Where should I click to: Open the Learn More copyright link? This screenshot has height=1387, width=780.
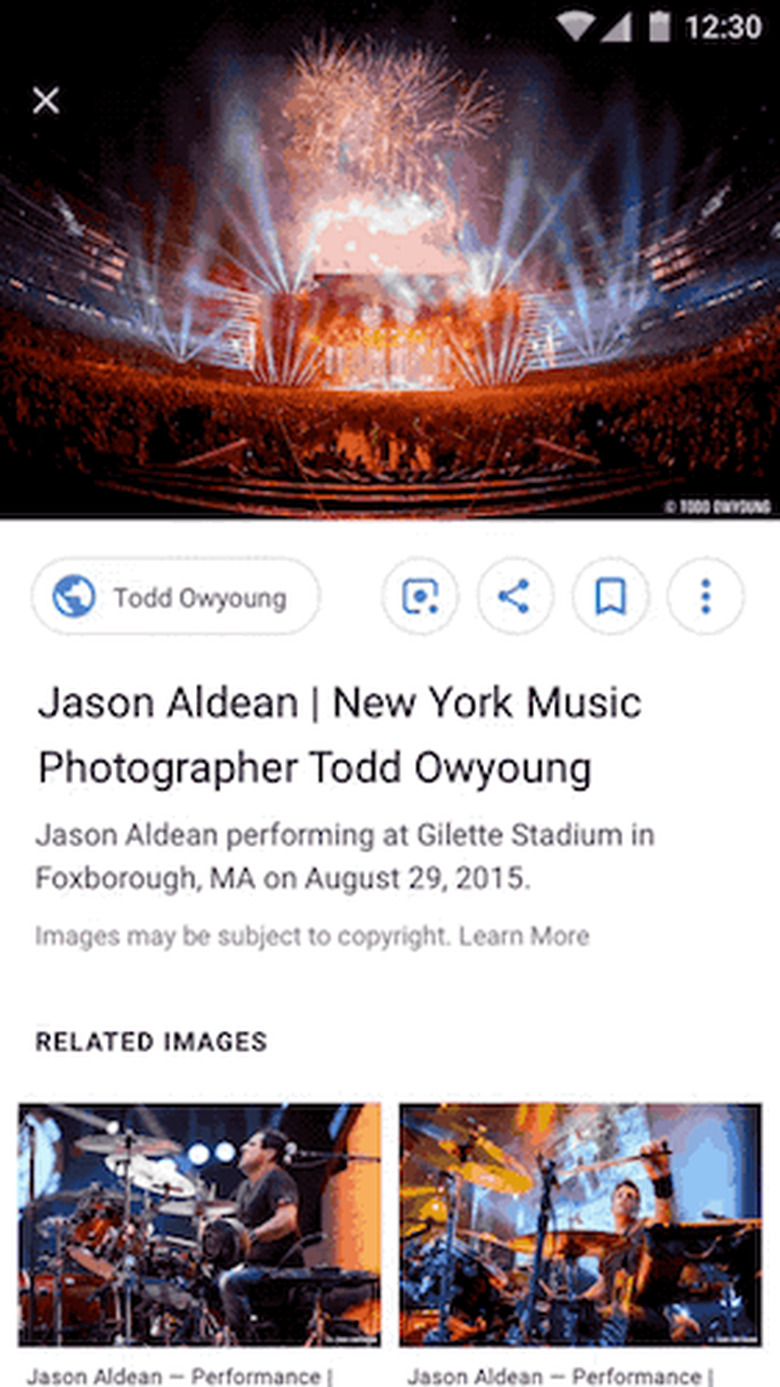524,936
